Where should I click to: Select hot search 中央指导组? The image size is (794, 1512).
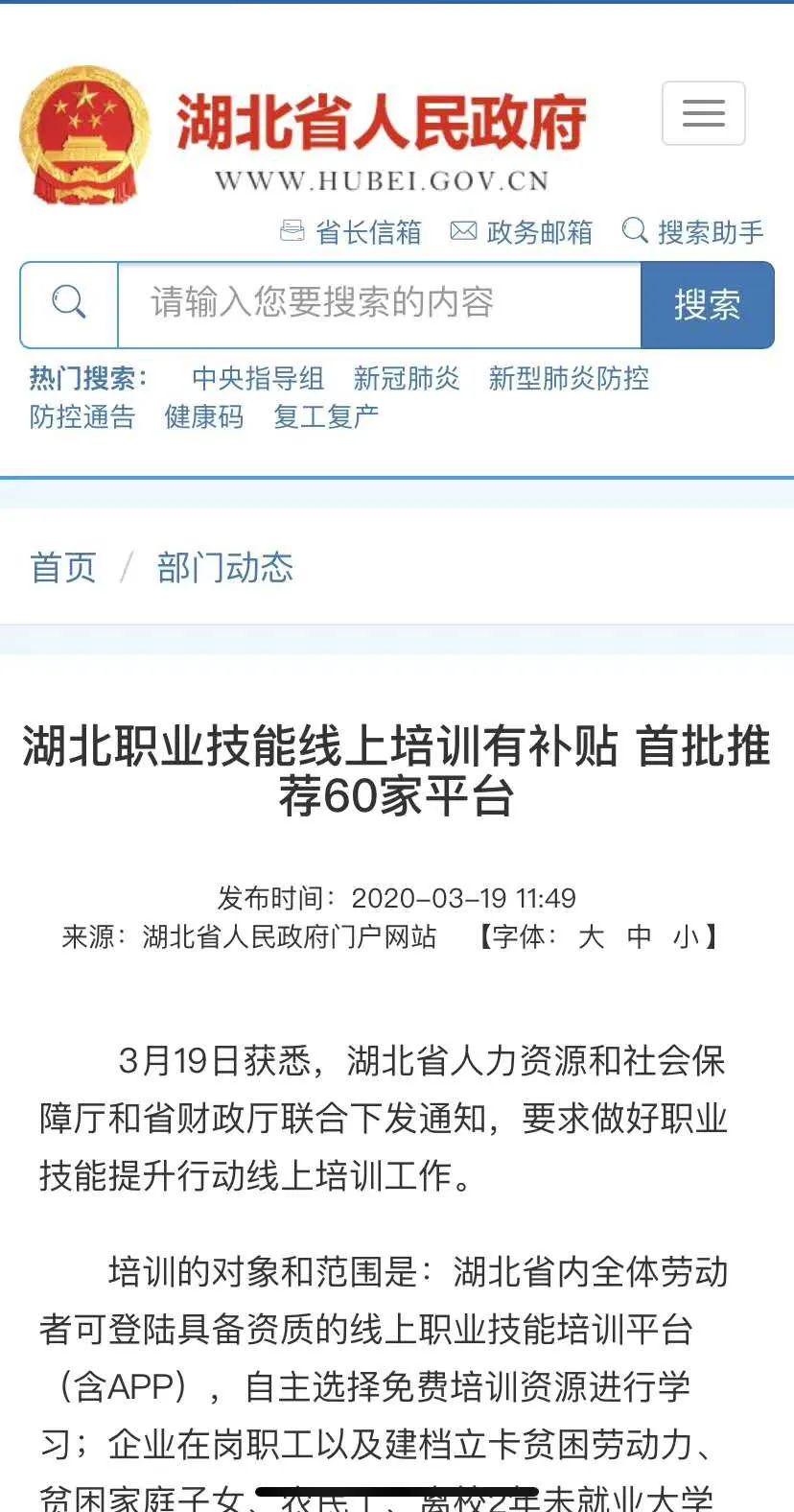[x=258, y=378]
